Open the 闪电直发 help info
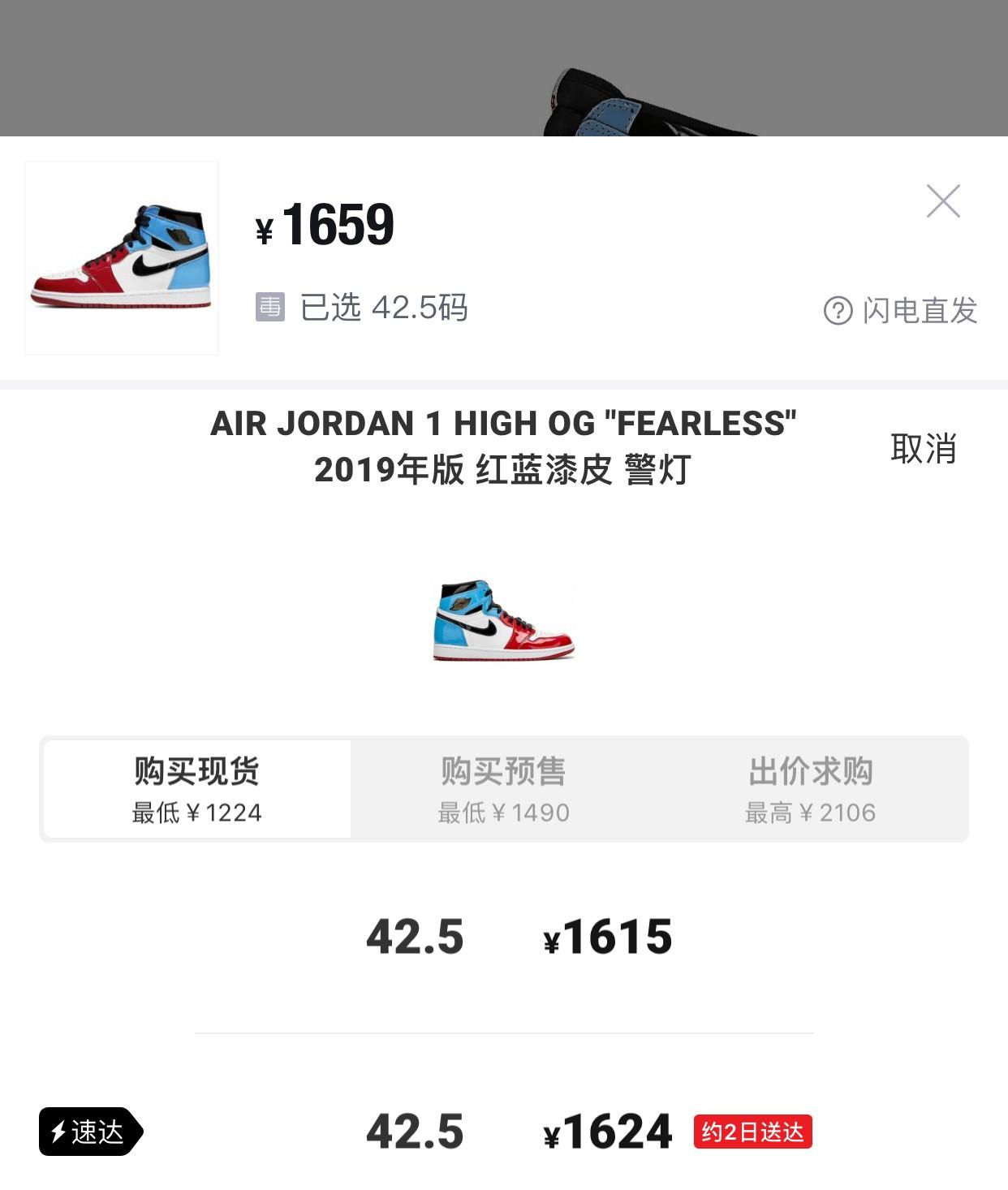The height and width of the screenshot is (1190, 1008). coord(901,310)
